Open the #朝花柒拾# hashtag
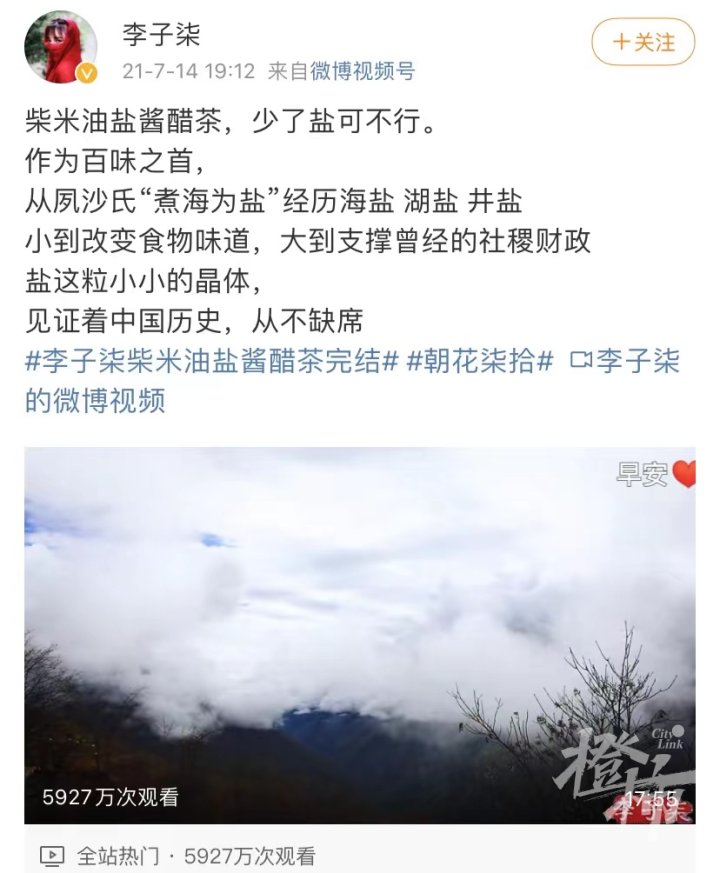The image size is (720, 873). (480, 362)
